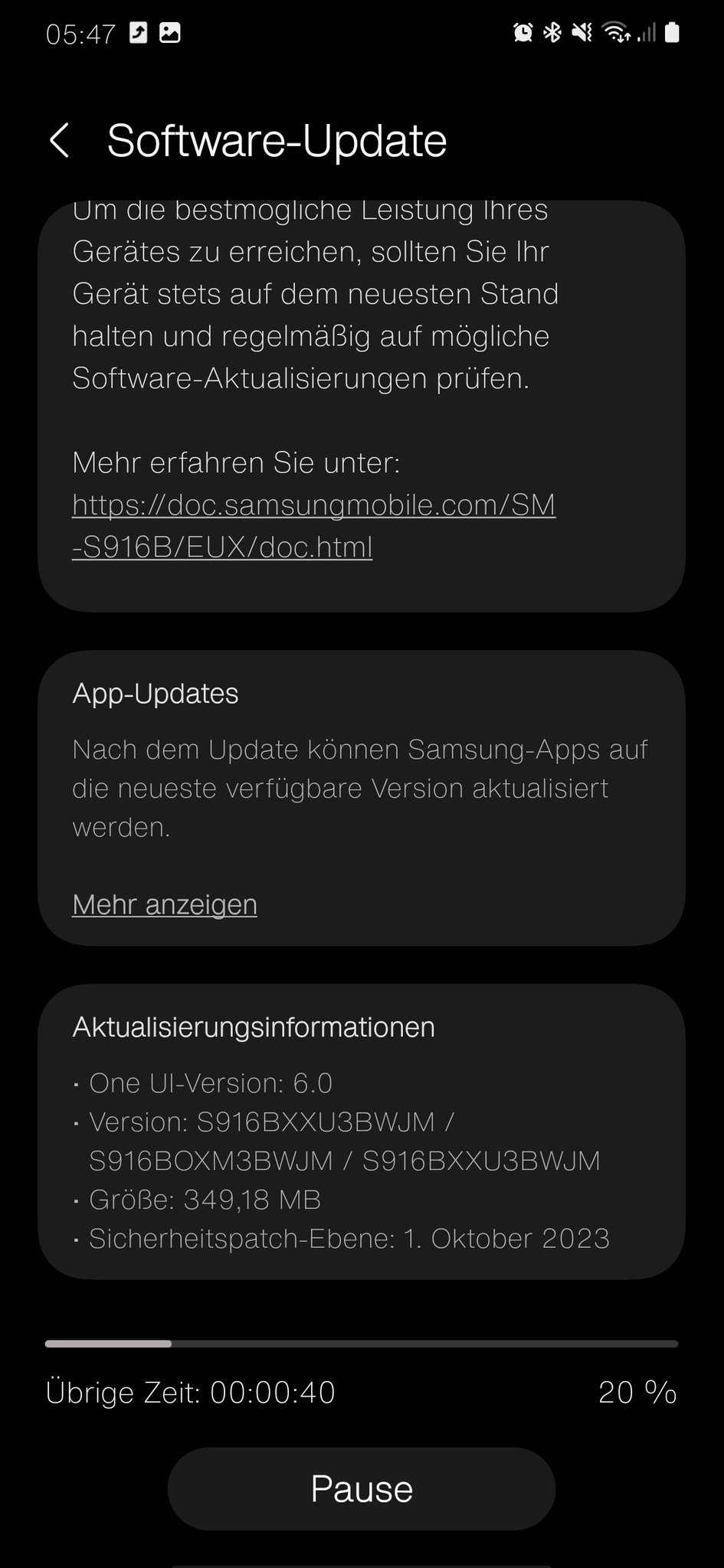Tap the call forwarding notification icon

point(137,31)
